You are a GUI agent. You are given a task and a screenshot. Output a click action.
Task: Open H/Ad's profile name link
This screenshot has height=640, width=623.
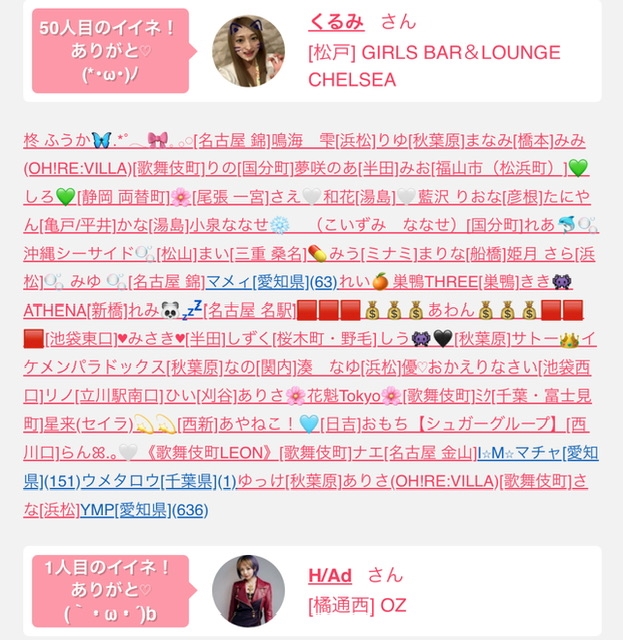(x=330, y=576)
